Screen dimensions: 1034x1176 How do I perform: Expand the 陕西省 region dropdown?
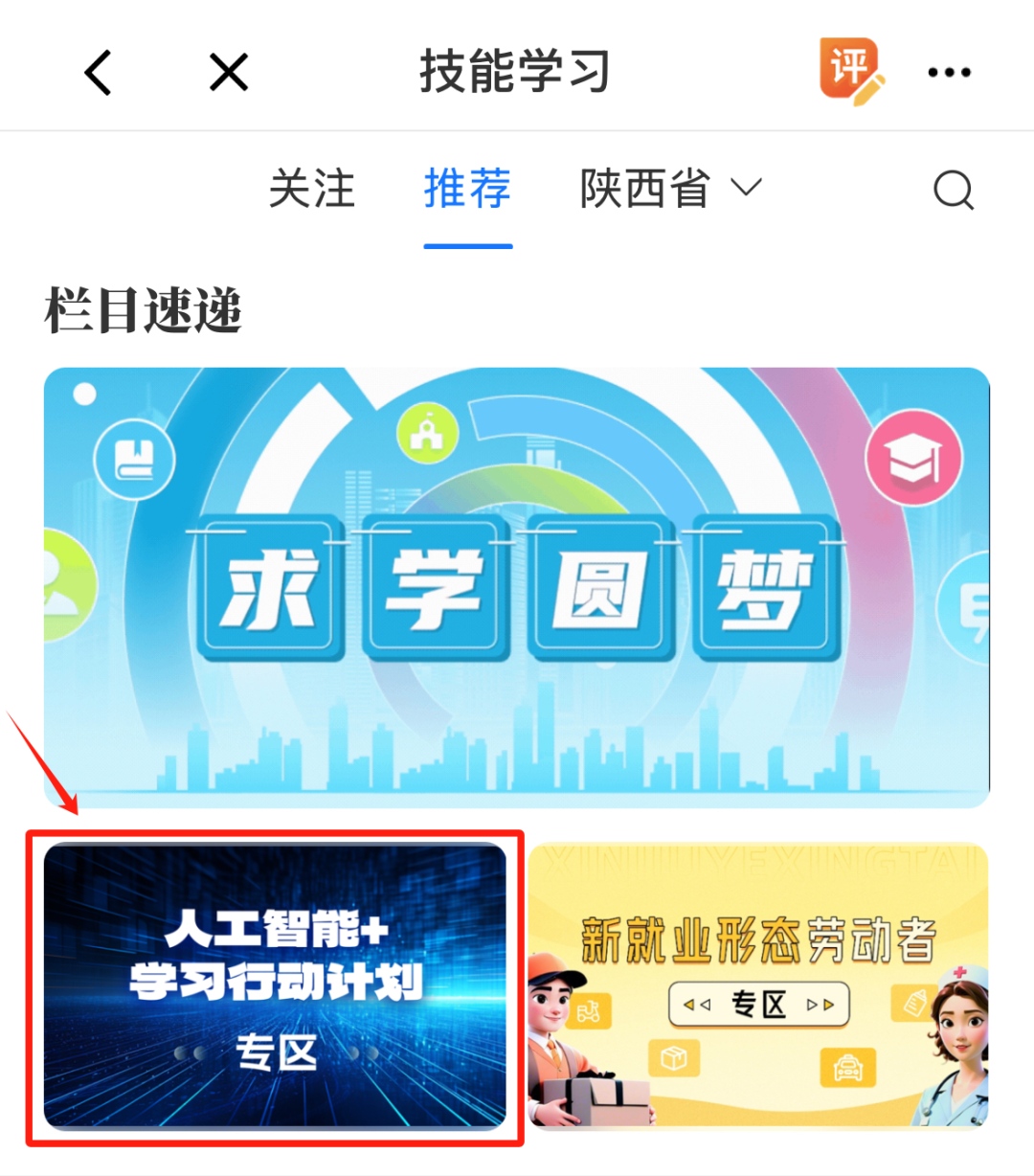click(670, 189)
